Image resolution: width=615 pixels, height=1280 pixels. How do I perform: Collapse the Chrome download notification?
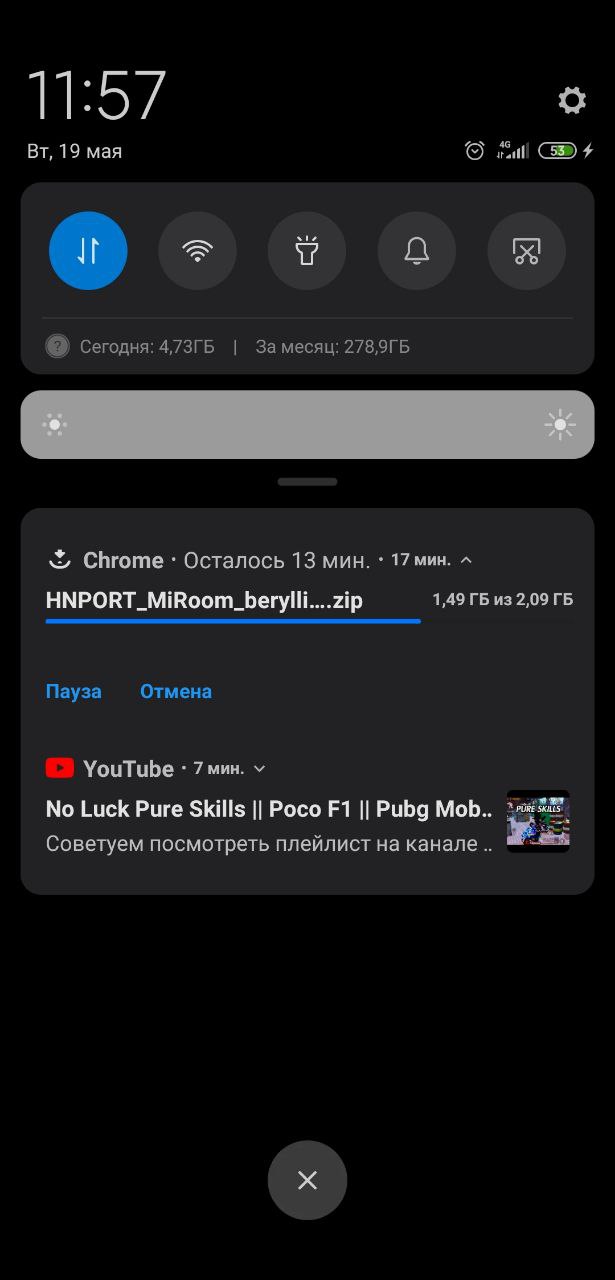point(466,560)
